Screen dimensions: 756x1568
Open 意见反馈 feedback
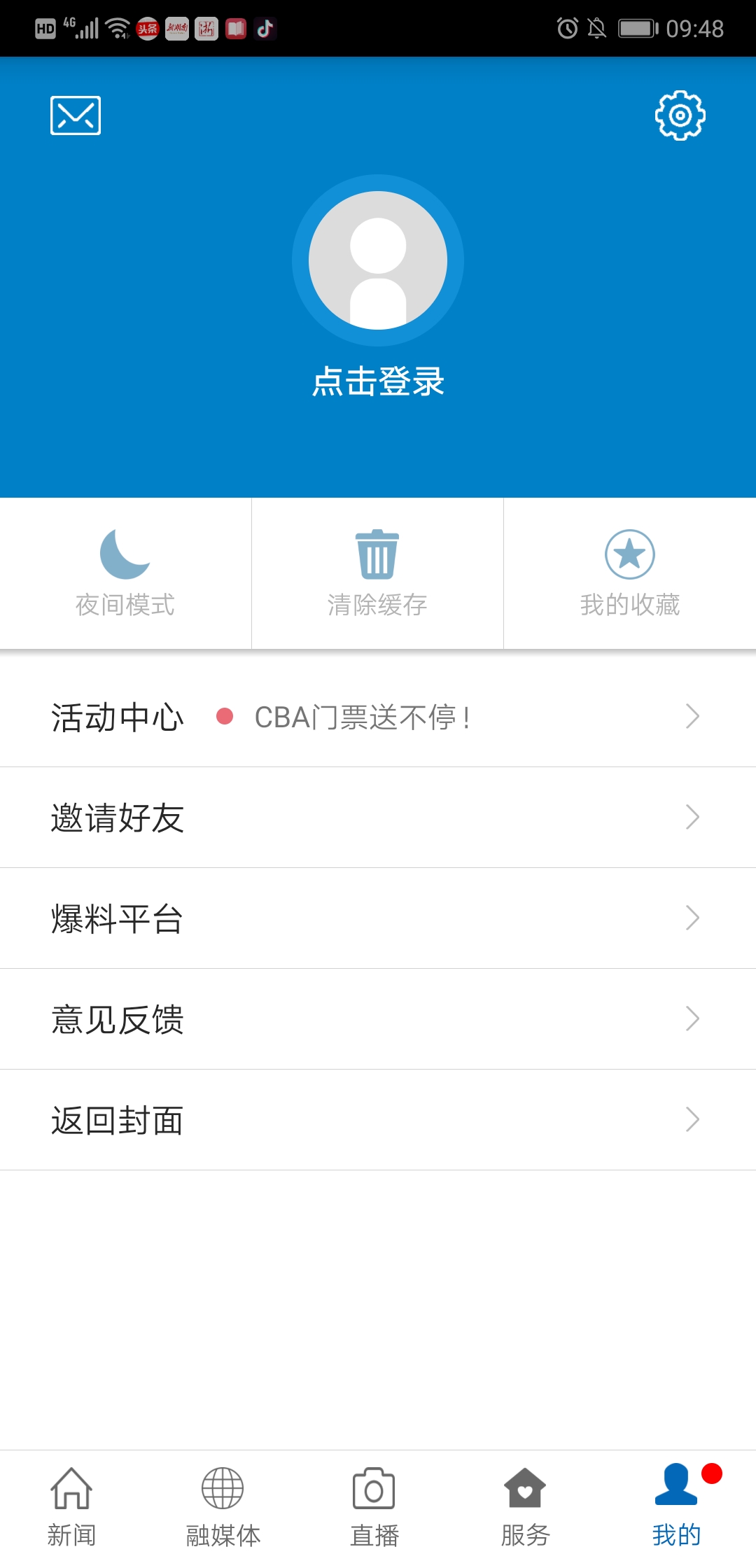(378, 1019)
